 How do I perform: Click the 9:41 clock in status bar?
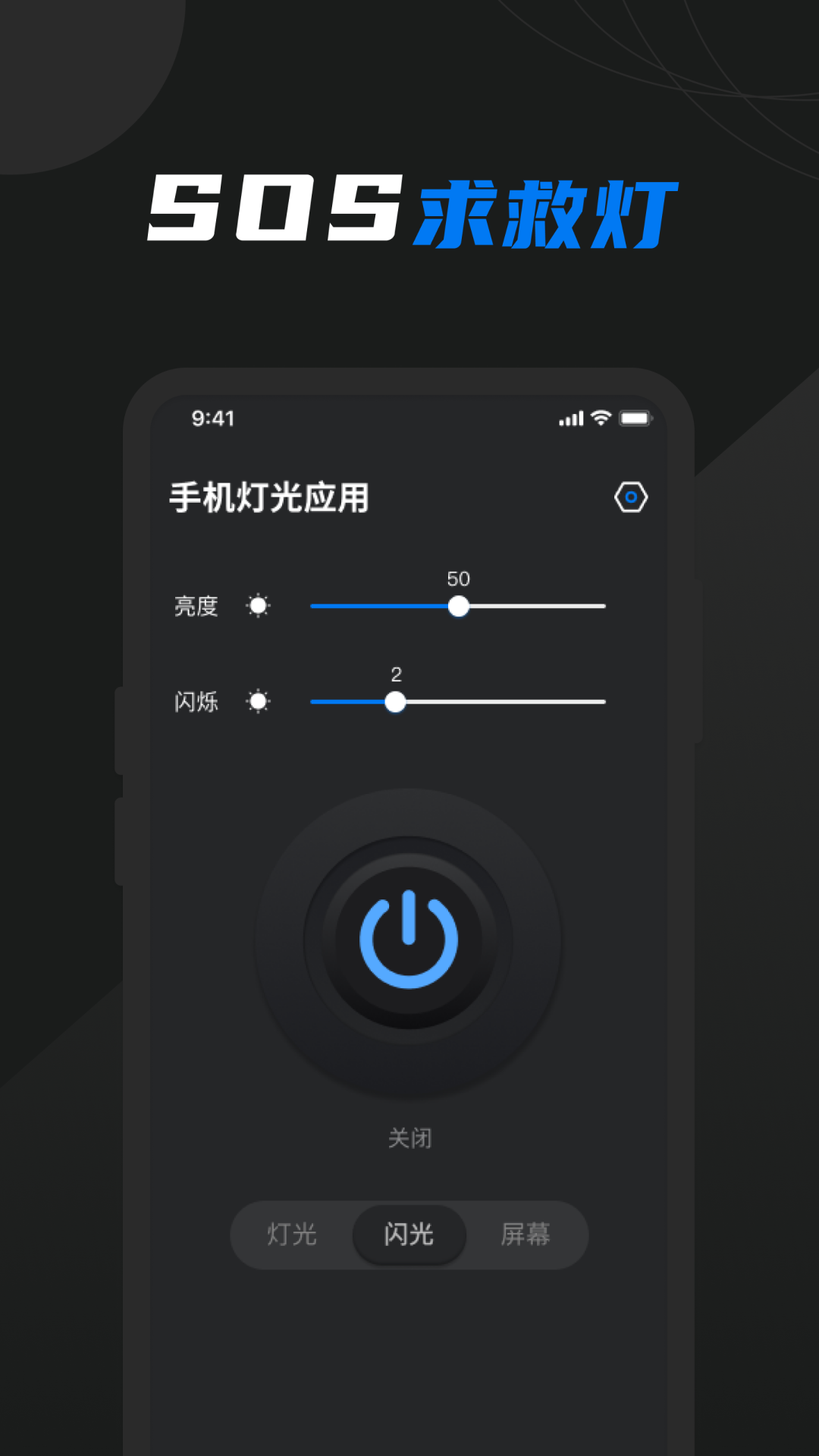click(x=213, y=418)
